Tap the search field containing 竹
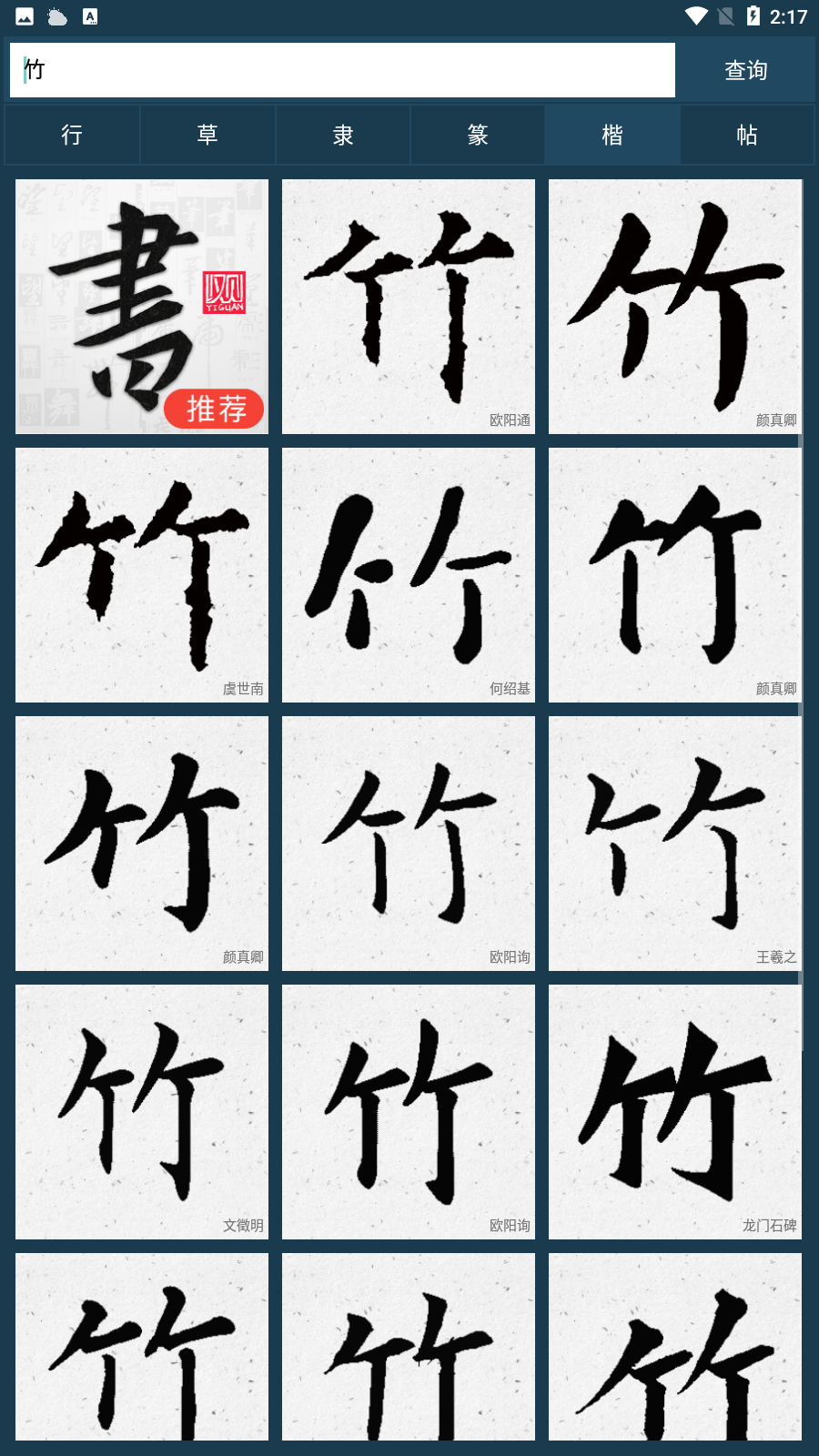This screenshot has width=819, height=1456. tap(342, 70)
